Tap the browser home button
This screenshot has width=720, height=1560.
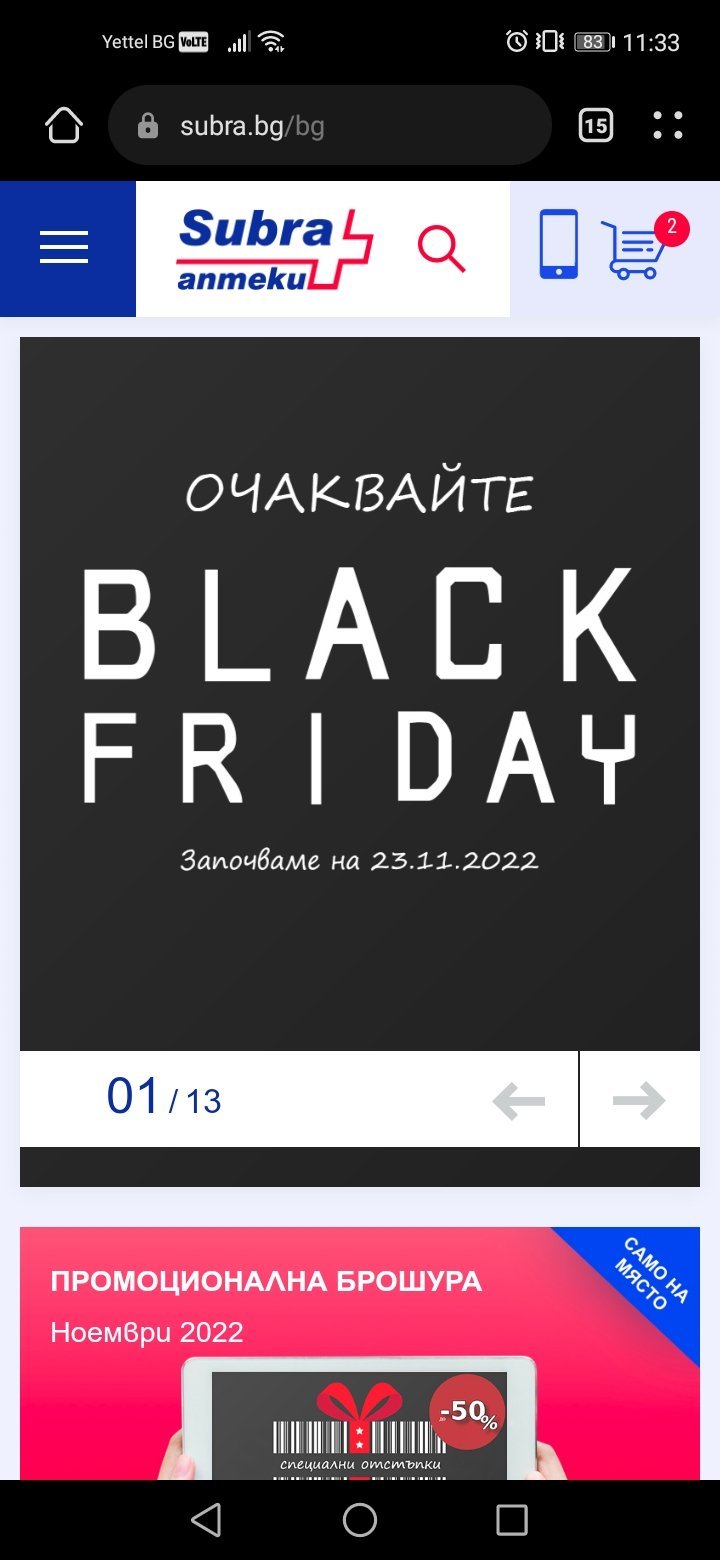[x=63, y=126]
